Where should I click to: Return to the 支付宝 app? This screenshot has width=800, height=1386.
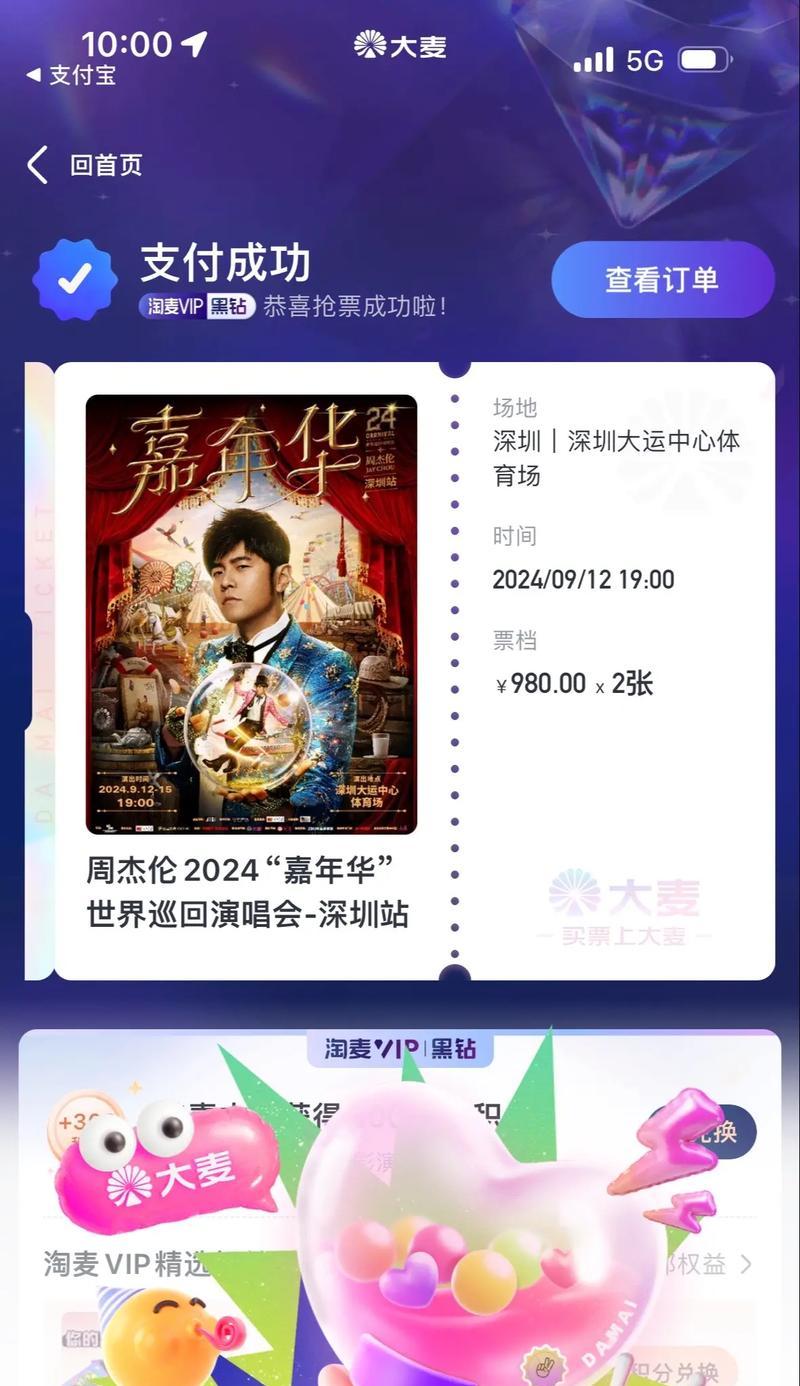pos(70,75)
